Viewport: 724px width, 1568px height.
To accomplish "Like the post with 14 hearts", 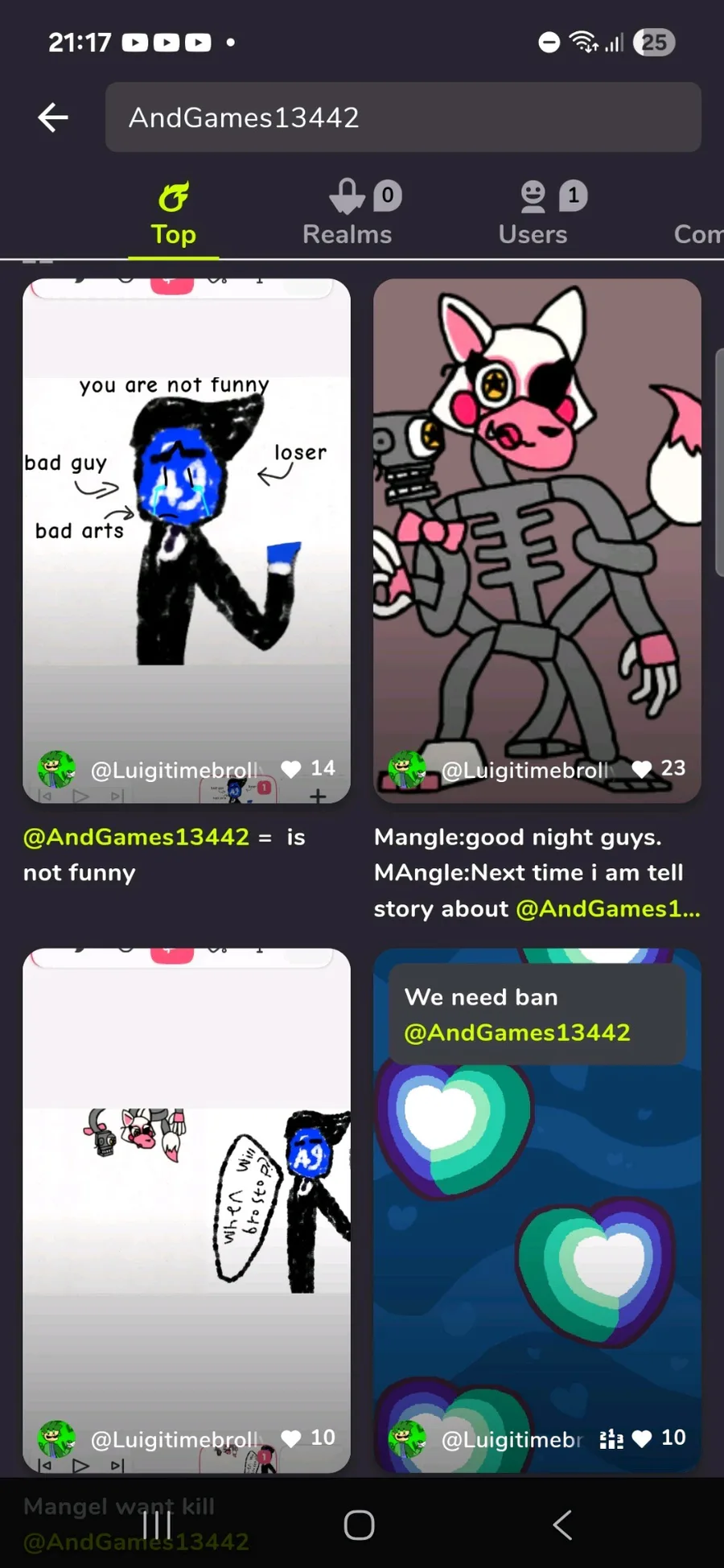I will tap(290, 769).
